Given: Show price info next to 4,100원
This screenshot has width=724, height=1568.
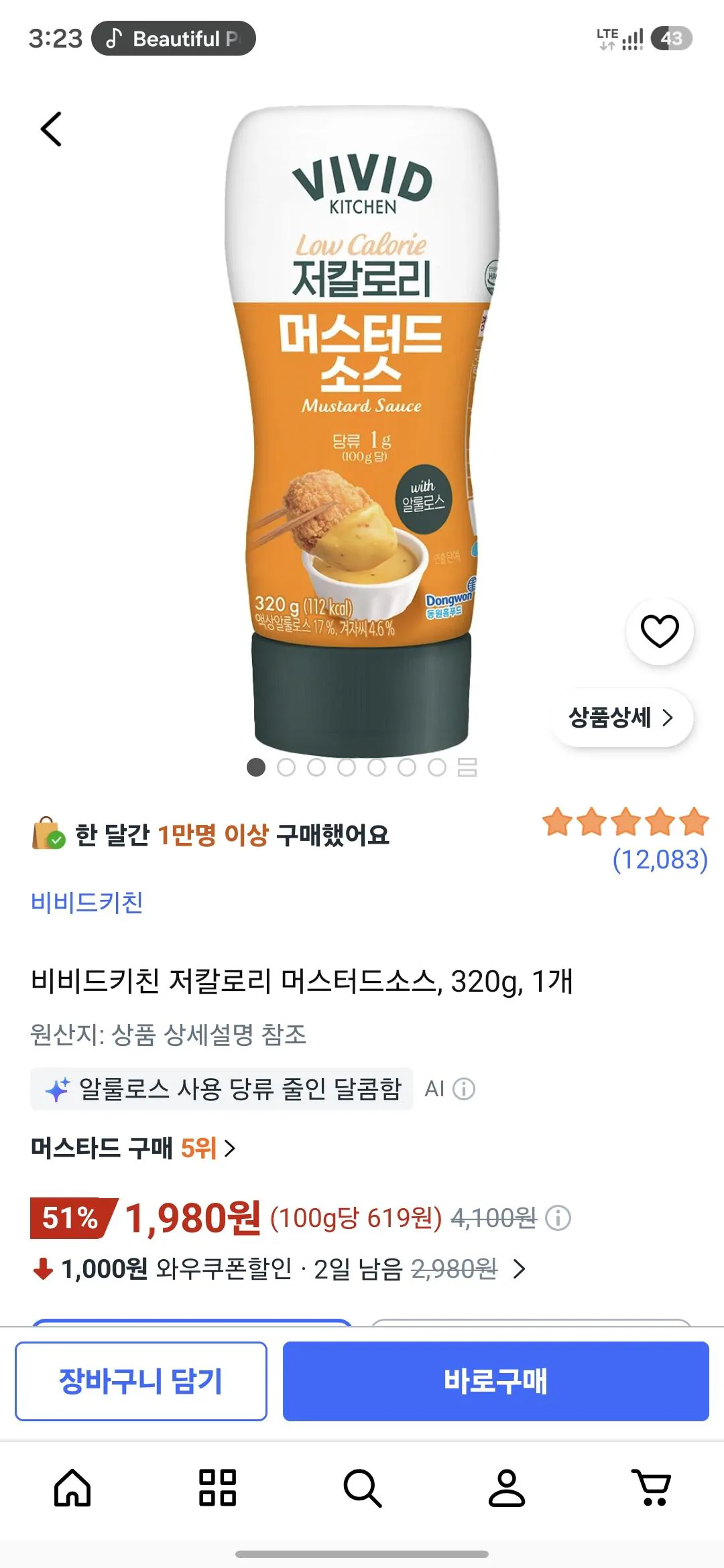Looking at the screenshot, I should [558, 1218].
